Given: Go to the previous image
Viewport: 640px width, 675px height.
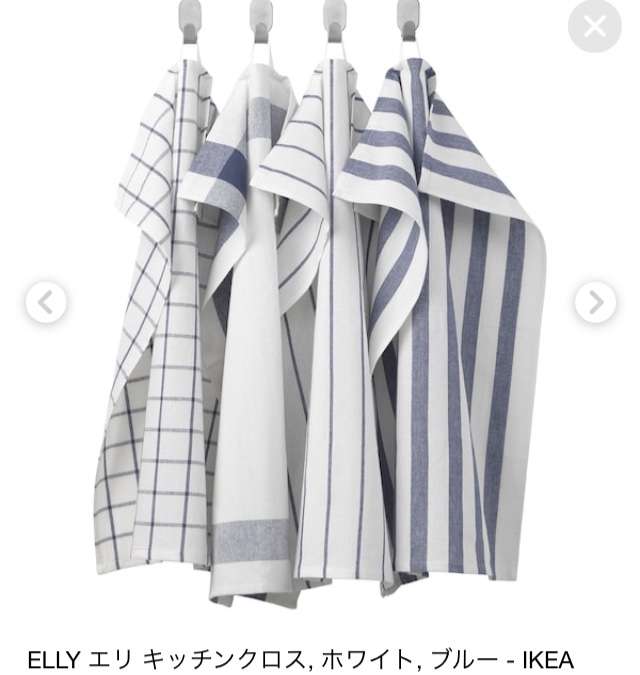Looking at the screenshot, I should [46, 301].
